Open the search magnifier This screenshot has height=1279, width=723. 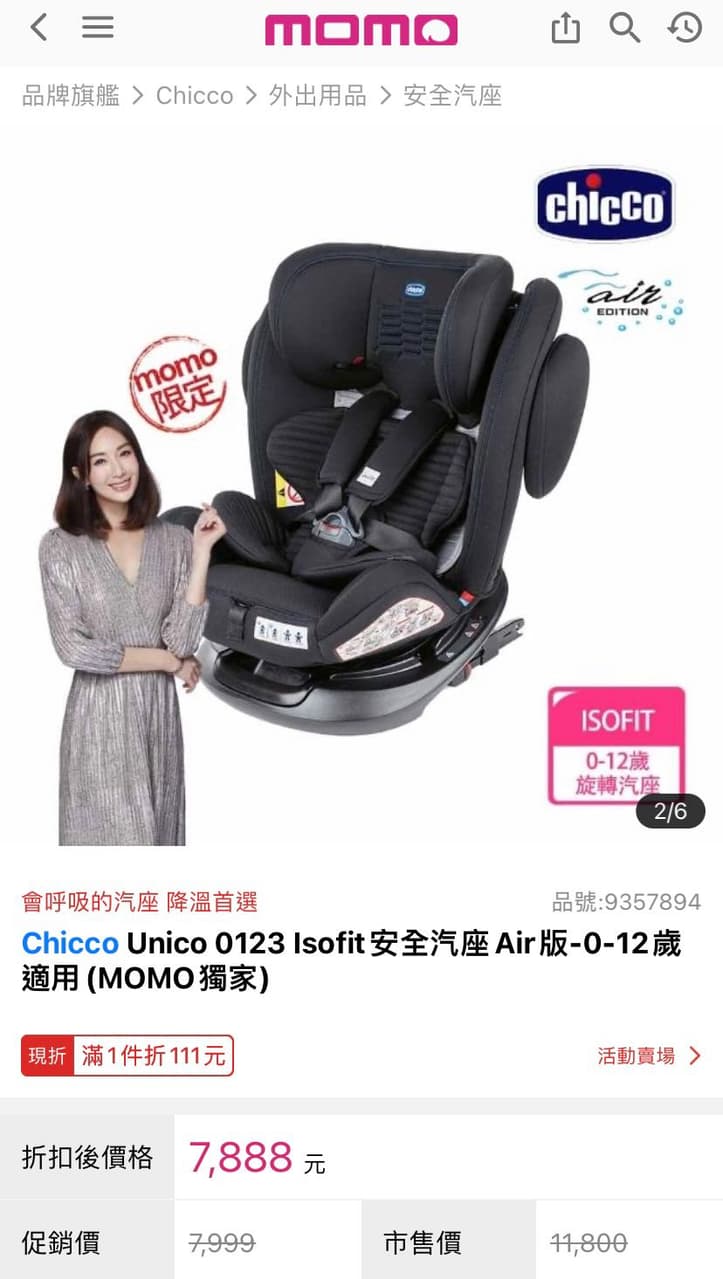[625, 28]
